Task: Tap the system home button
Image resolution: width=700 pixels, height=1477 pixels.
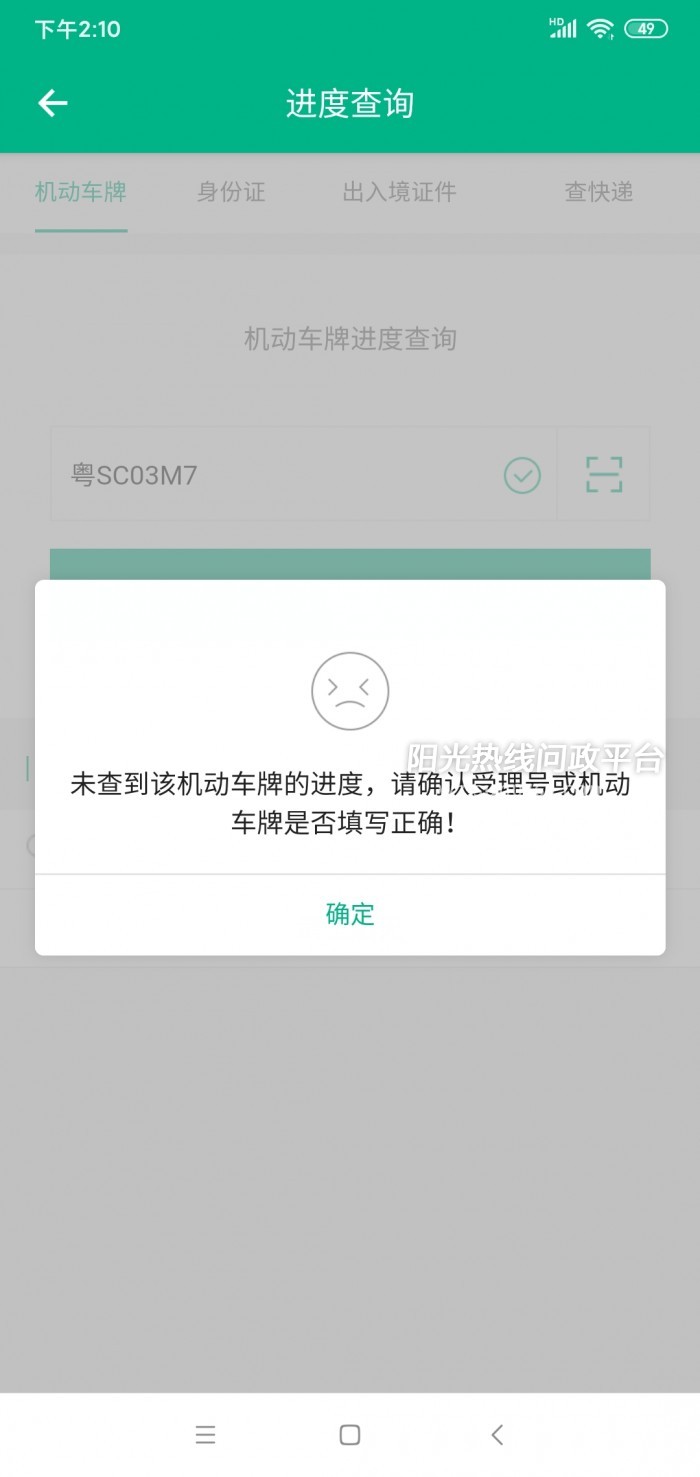Action: pyautogui.click(x=350, y=1435)
